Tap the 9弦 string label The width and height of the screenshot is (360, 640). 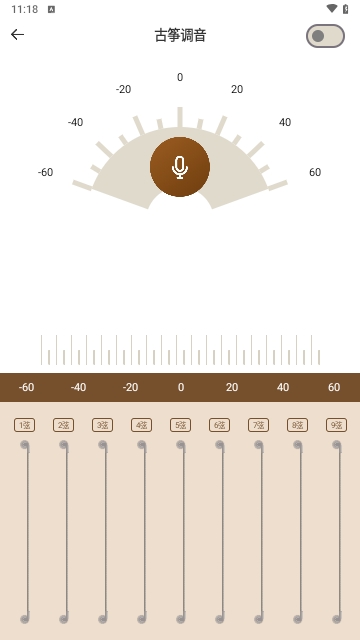tap(336, 425)
